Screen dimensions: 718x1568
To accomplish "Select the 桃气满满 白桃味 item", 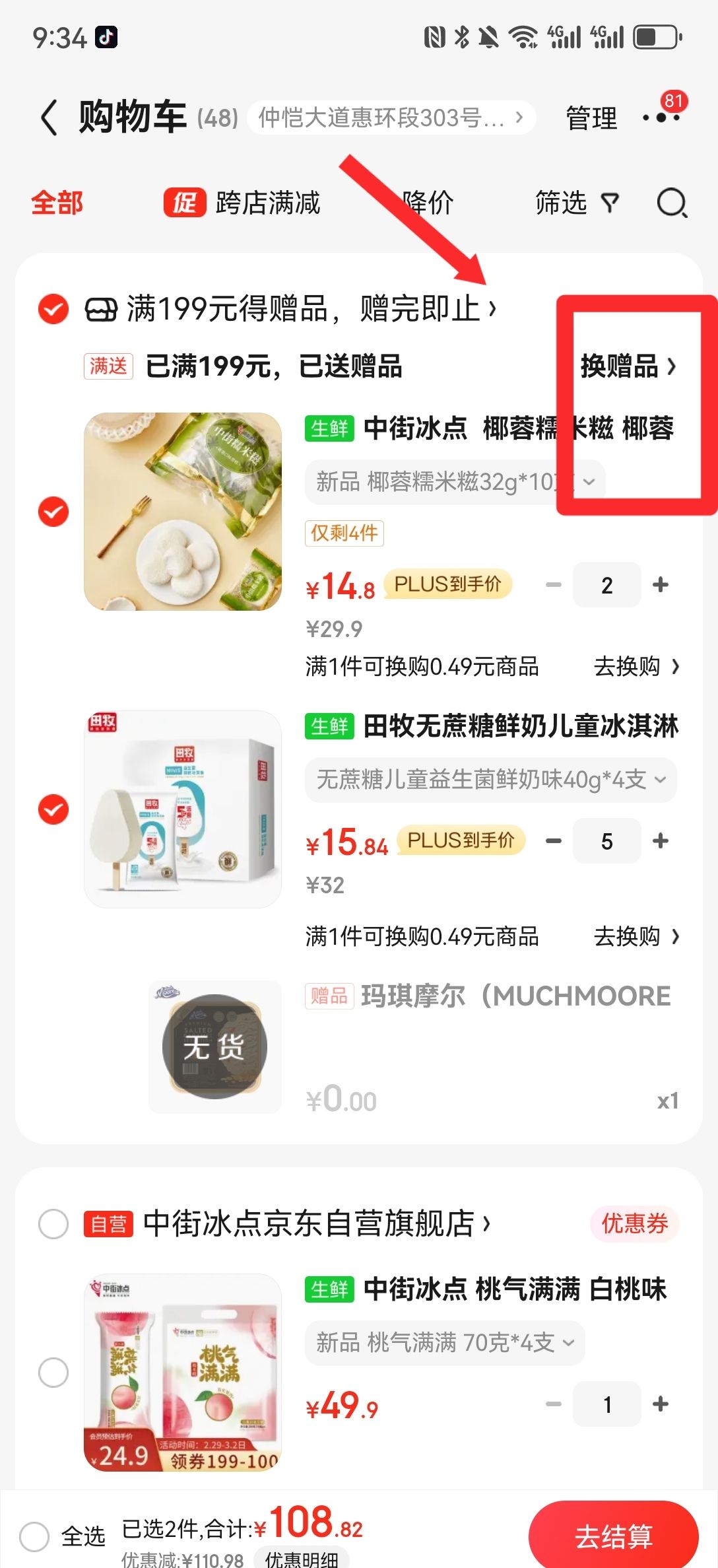I will point(53,1373).
